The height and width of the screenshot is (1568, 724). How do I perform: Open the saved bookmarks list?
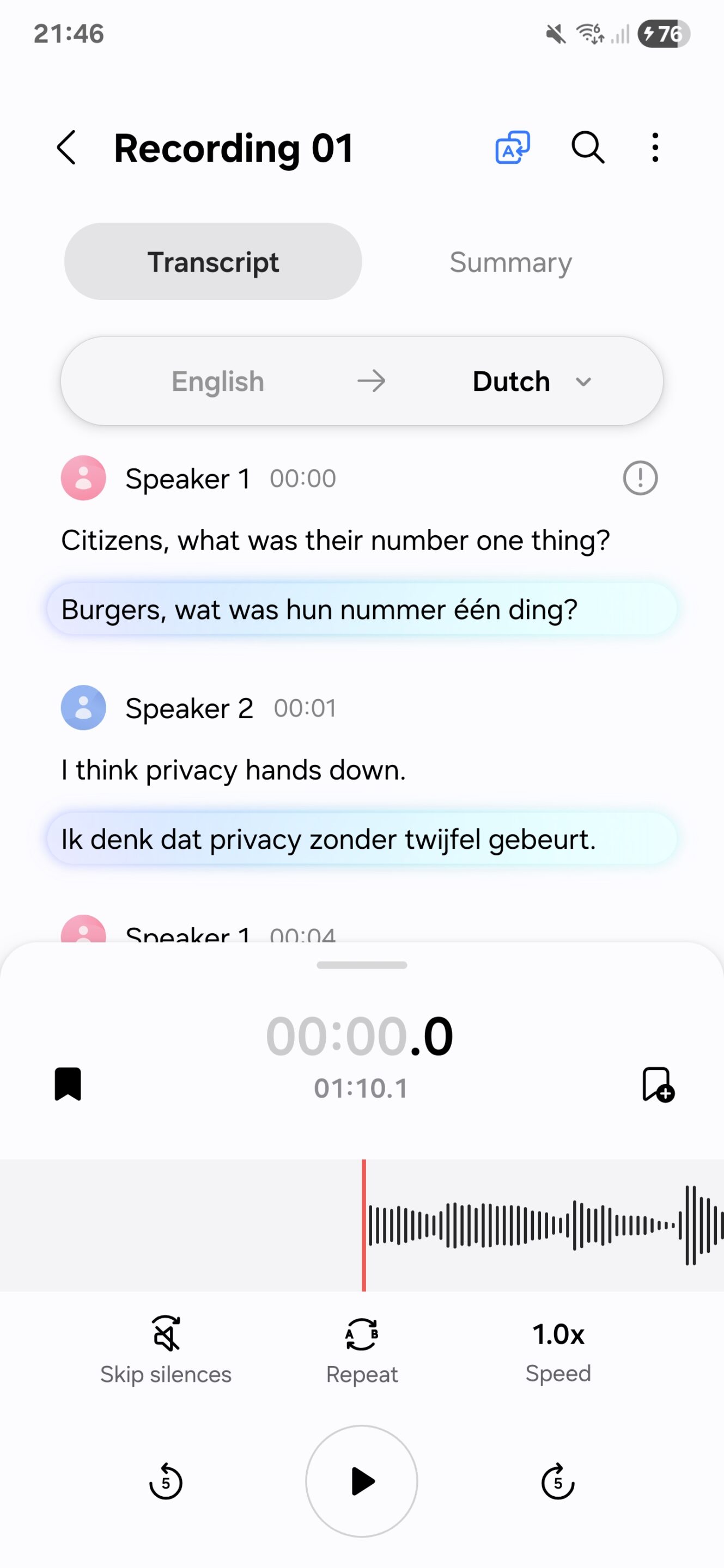click(68, 1084)
